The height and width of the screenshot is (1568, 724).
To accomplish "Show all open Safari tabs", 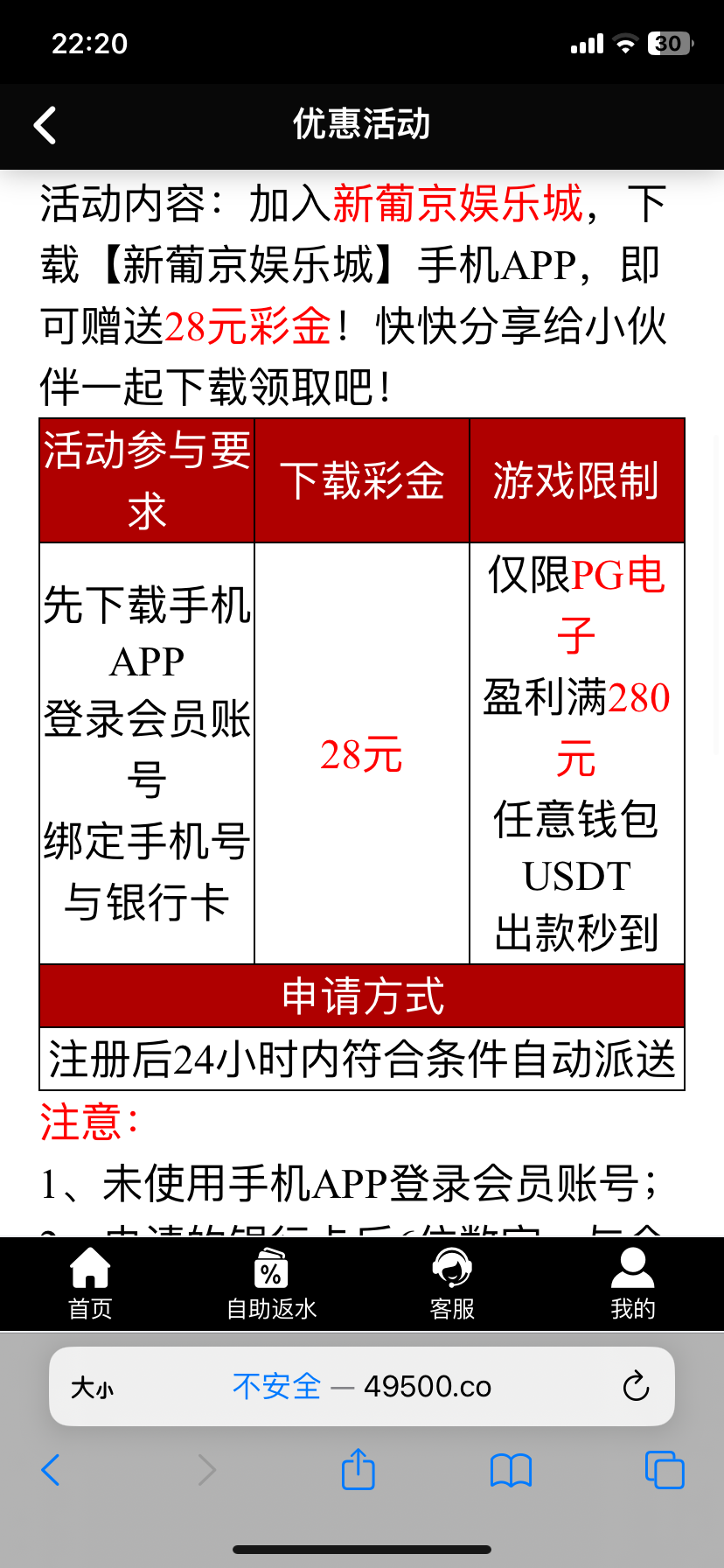I will 664,1470.
